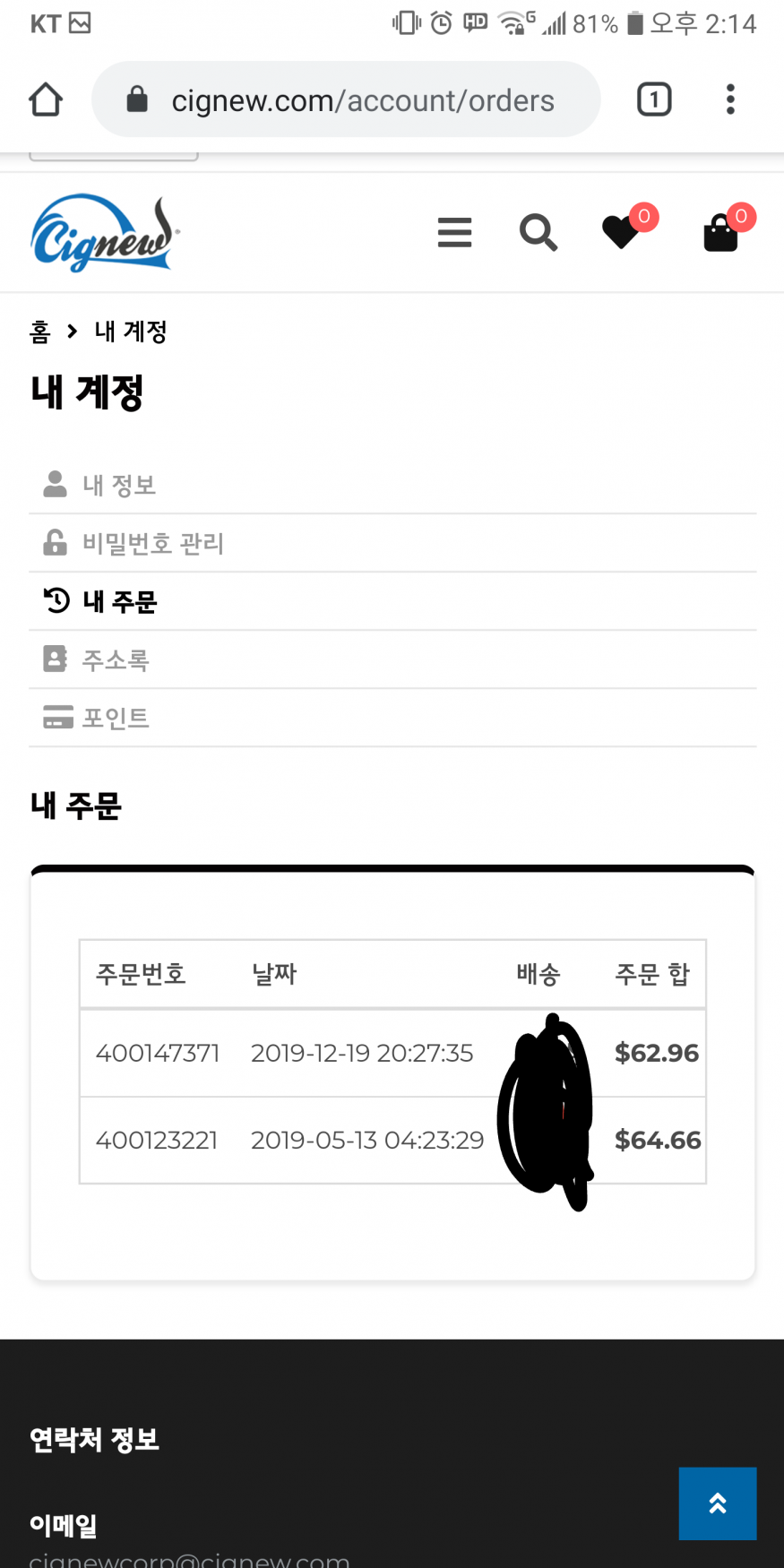The image size is (784, 1568).
Task: Open the hamburger menu
Action: click(454, 233)
